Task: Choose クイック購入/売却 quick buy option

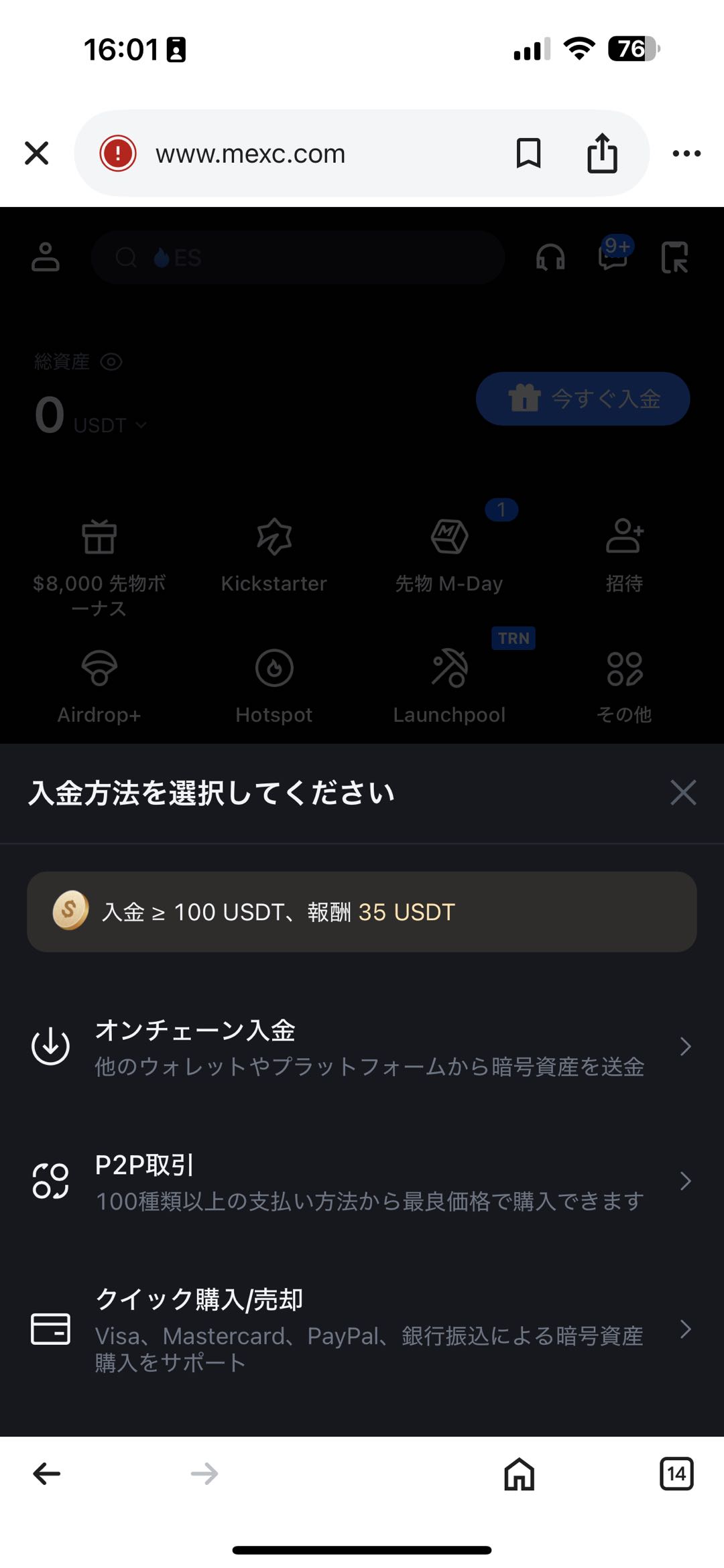Action: 362,1329
